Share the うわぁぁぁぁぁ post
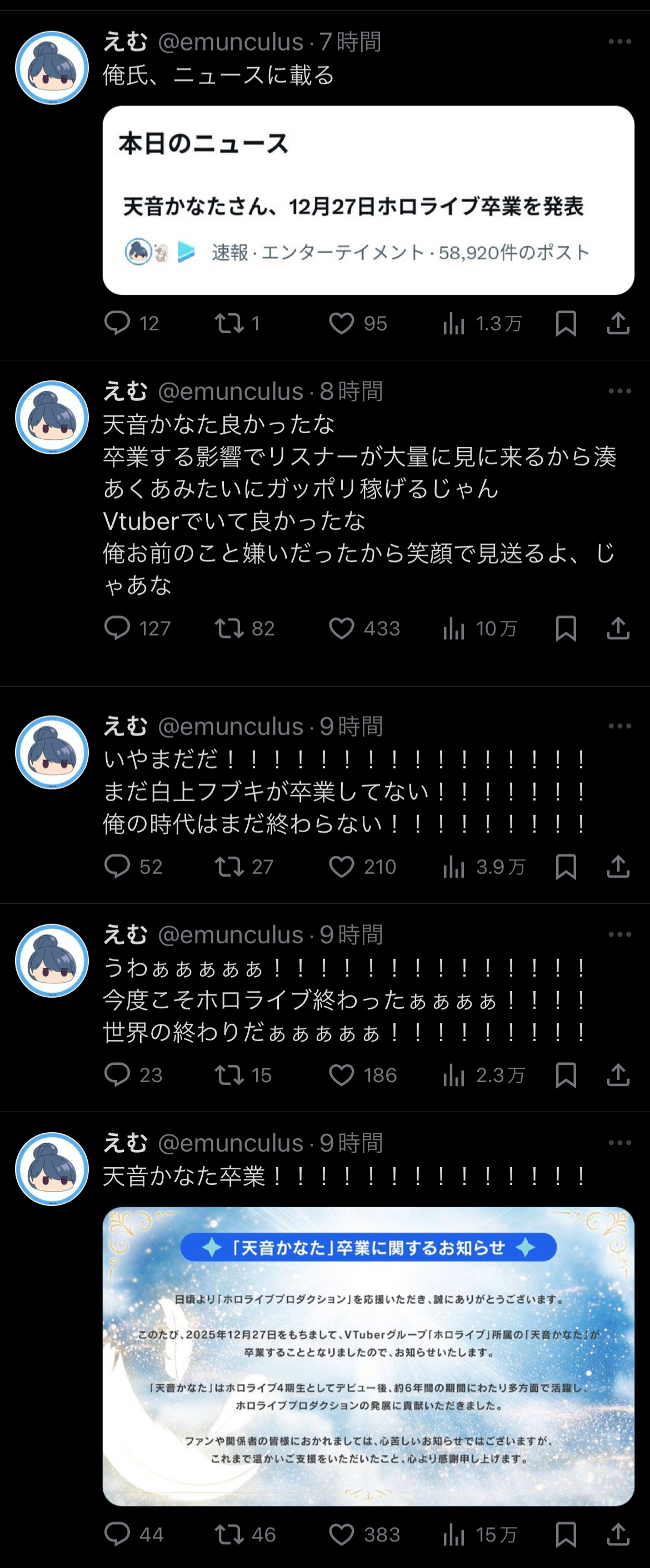The height and width of the screenshot is (1568, 650). coord(618,1075)
